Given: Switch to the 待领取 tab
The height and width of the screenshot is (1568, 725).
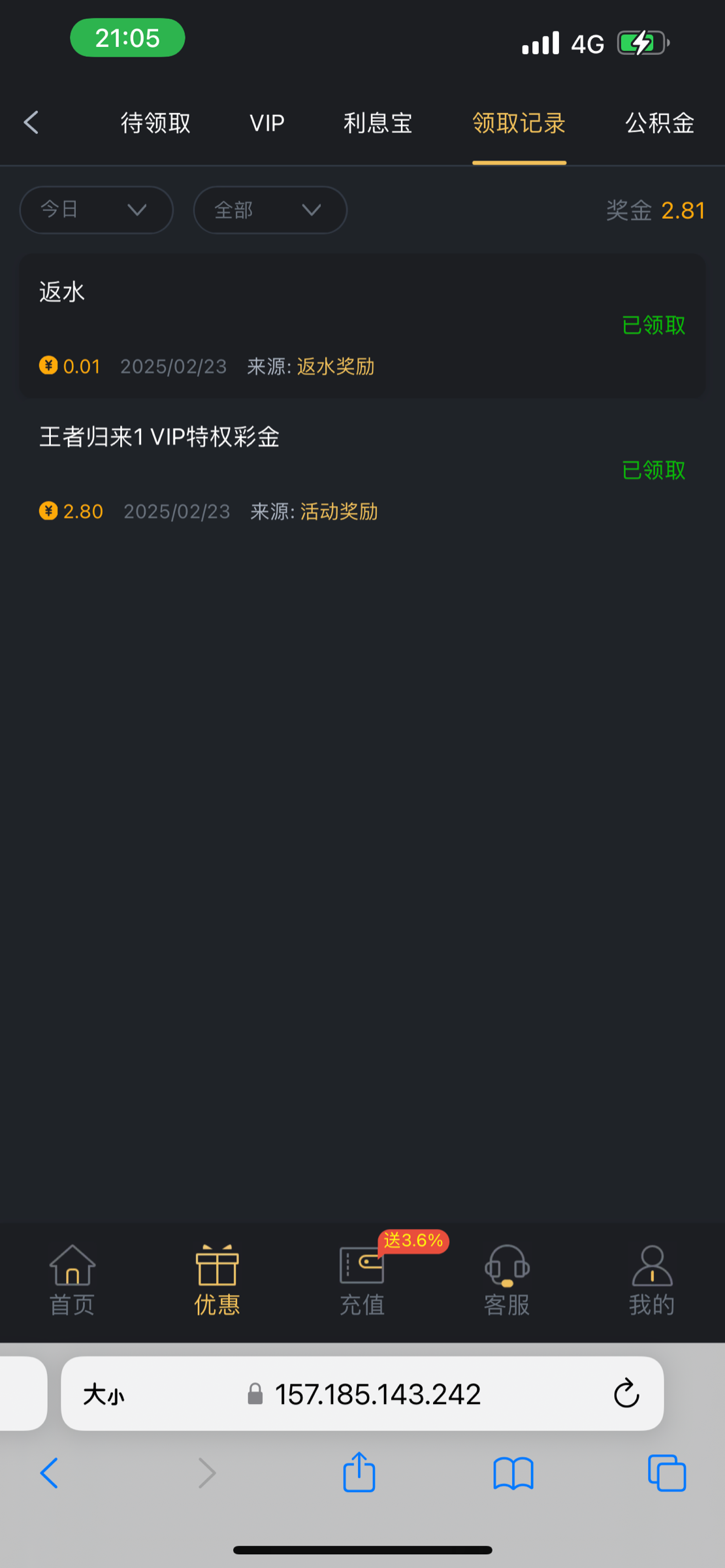Looking at the screenshot, I should (155, 123).
